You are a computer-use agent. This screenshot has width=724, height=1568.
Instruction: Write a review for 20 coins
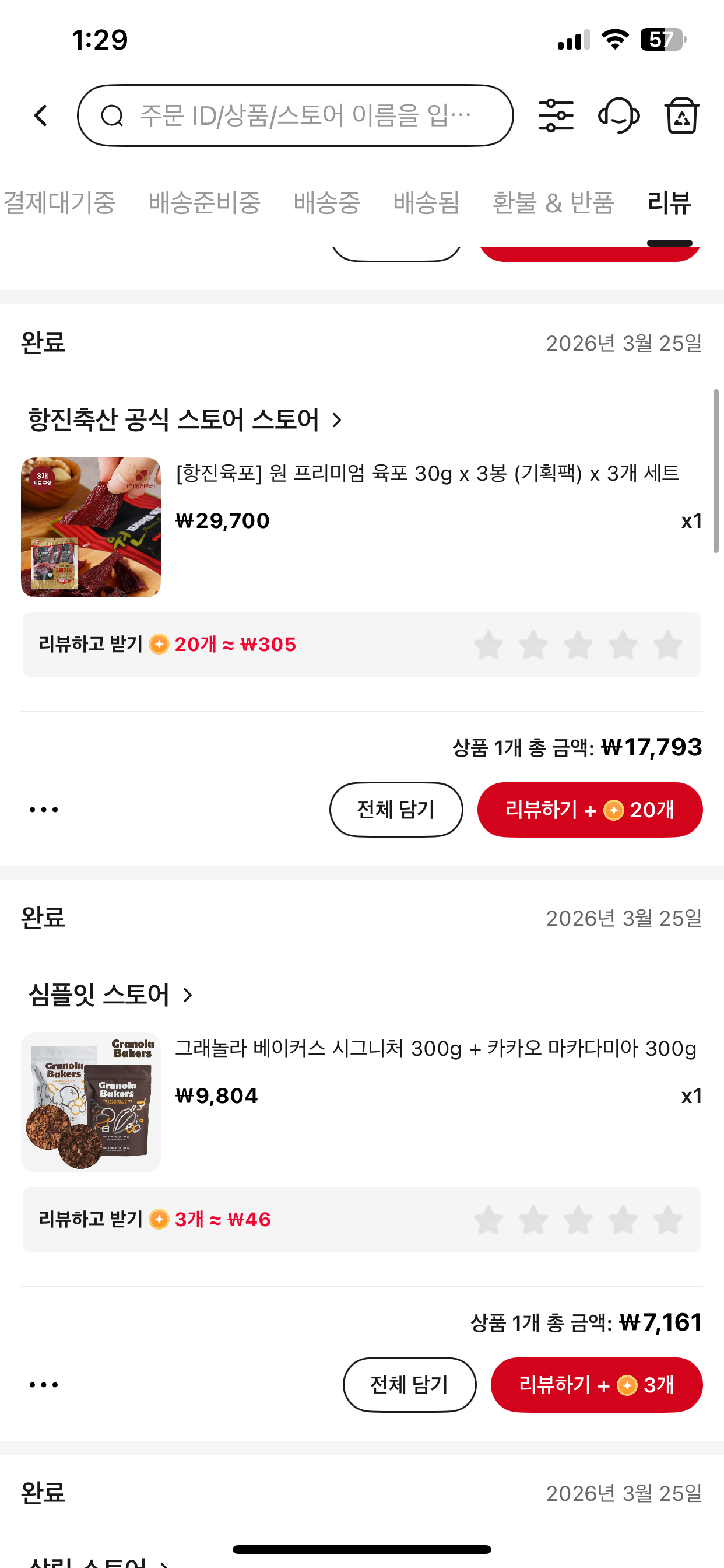coord(589,810)
